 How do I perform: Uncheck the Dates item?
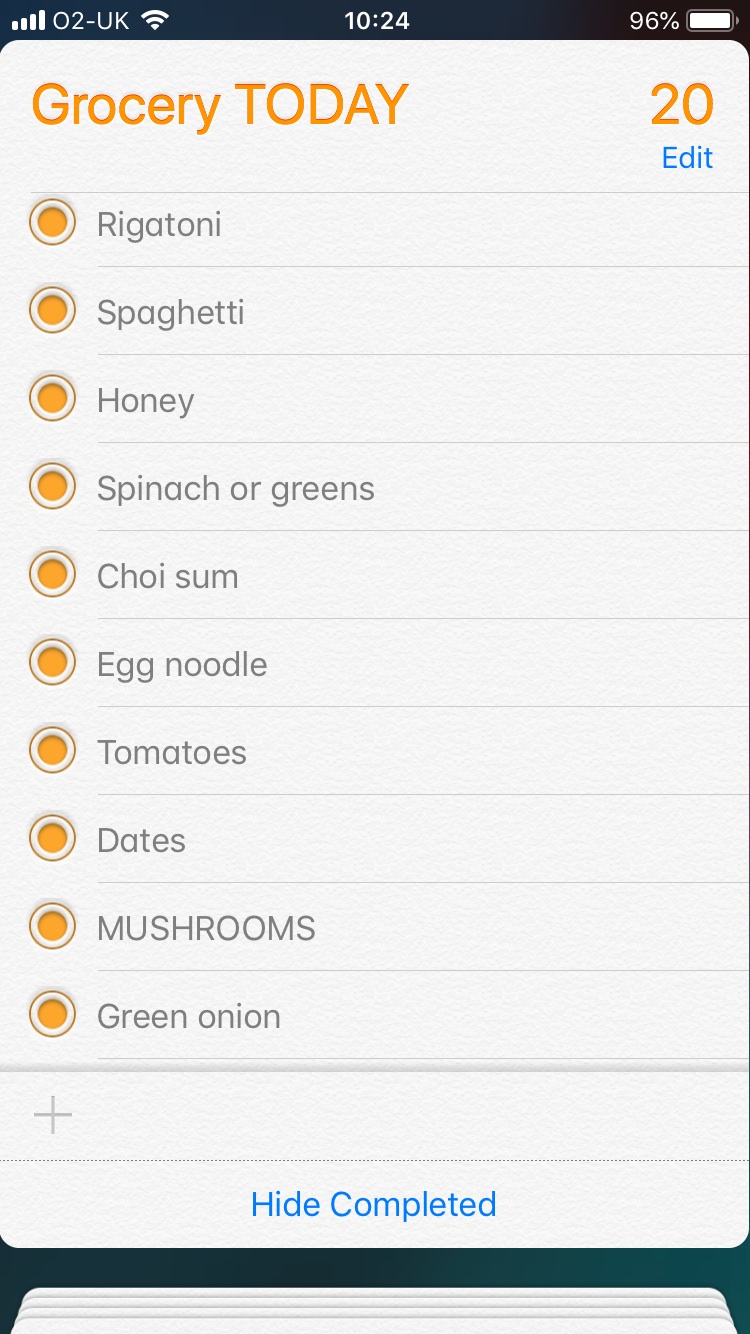pos(53,838)
